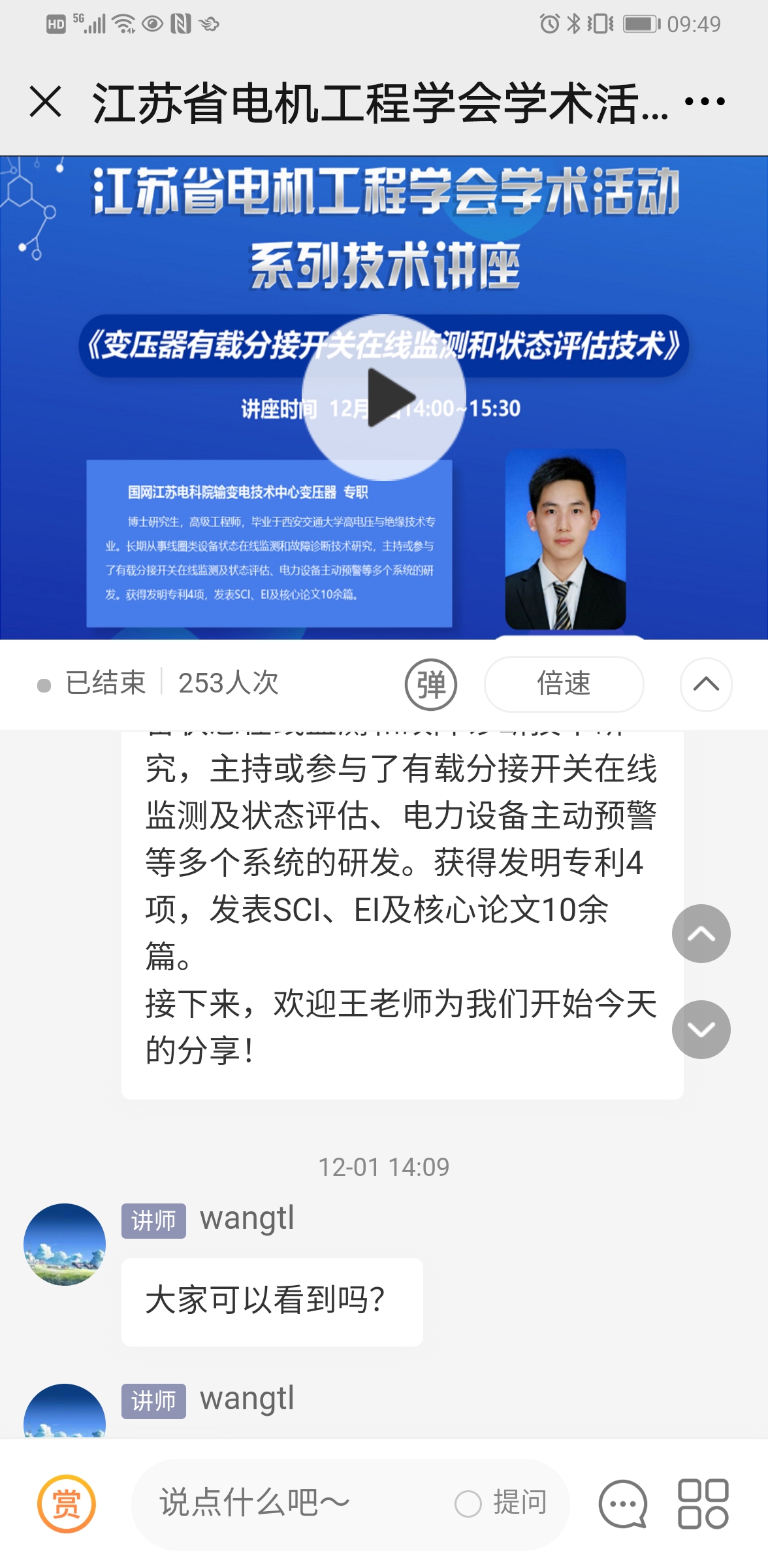Viewport: 768px width, 1568px height.
Task: Tap the orange 赏 reward button
Action: (67, 1503)
